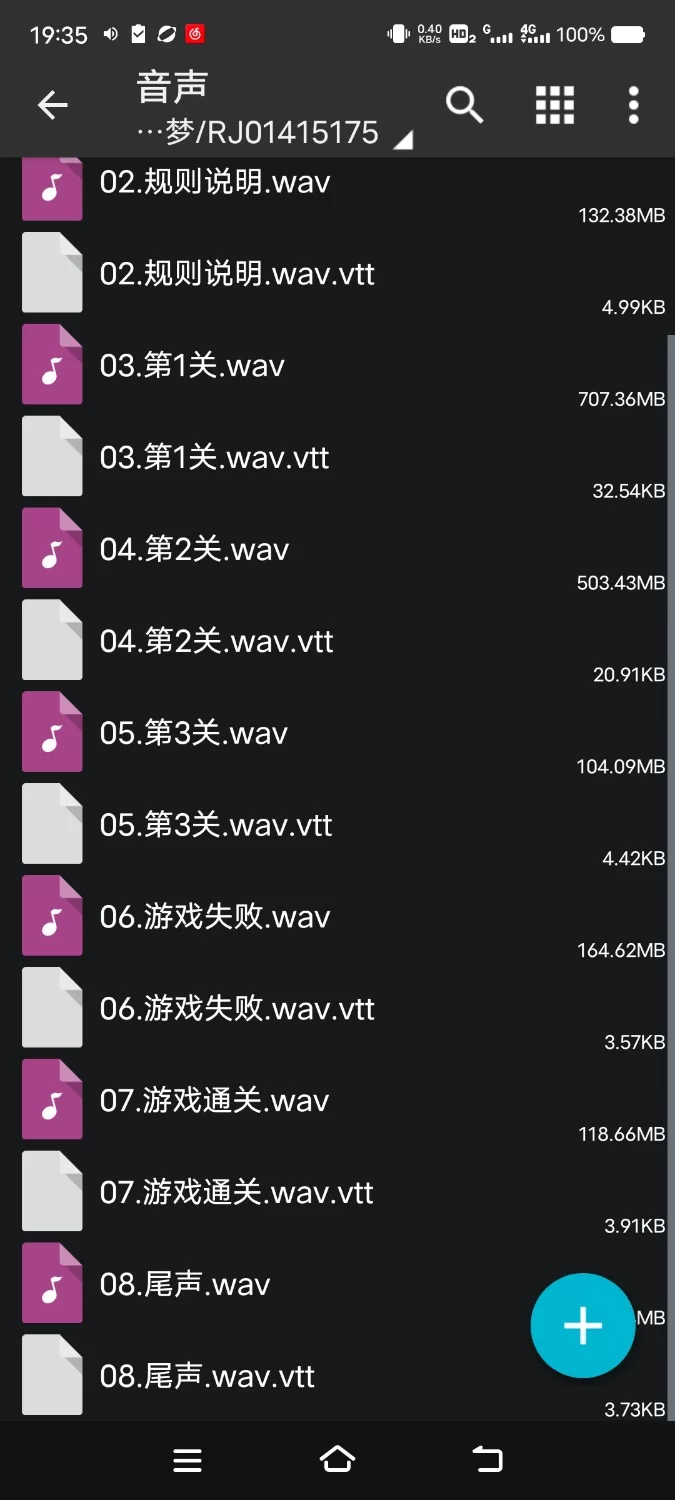
Task: Open 02.规则说明.wav audio file
Action: [215, 183]
